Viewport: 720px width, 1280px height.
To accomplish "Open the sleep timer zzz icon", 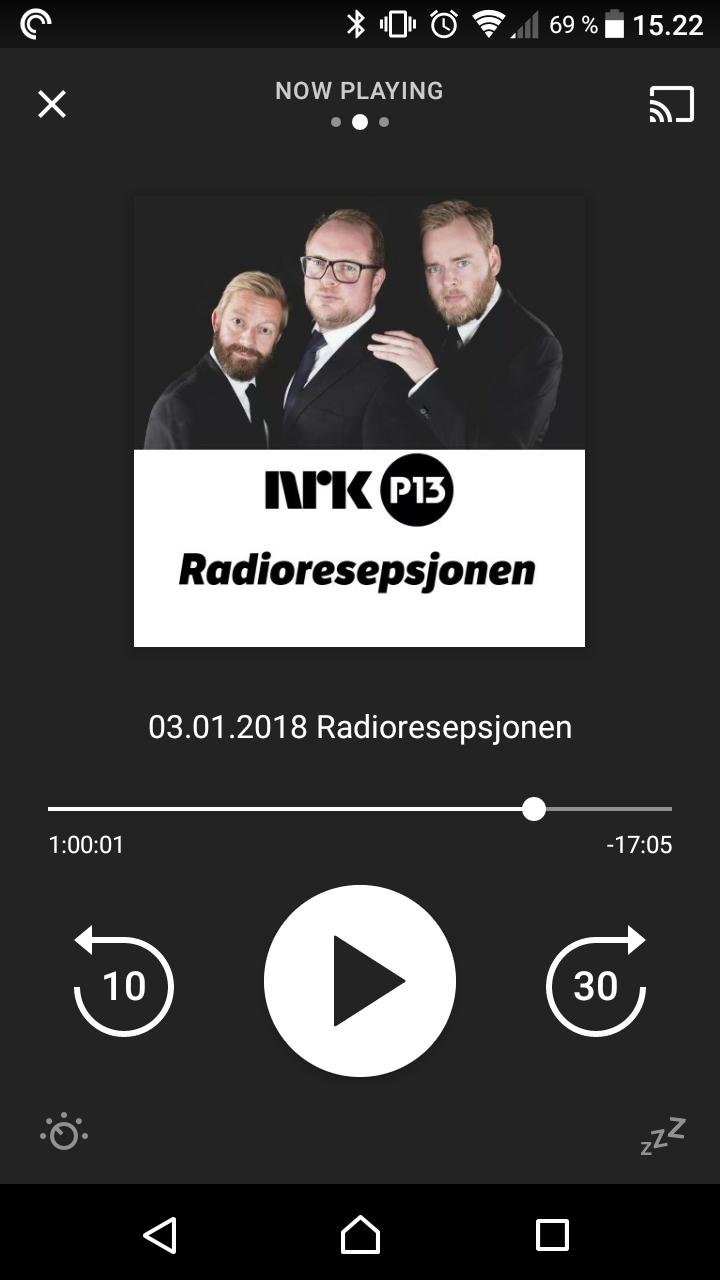I will coord(663,1136).
